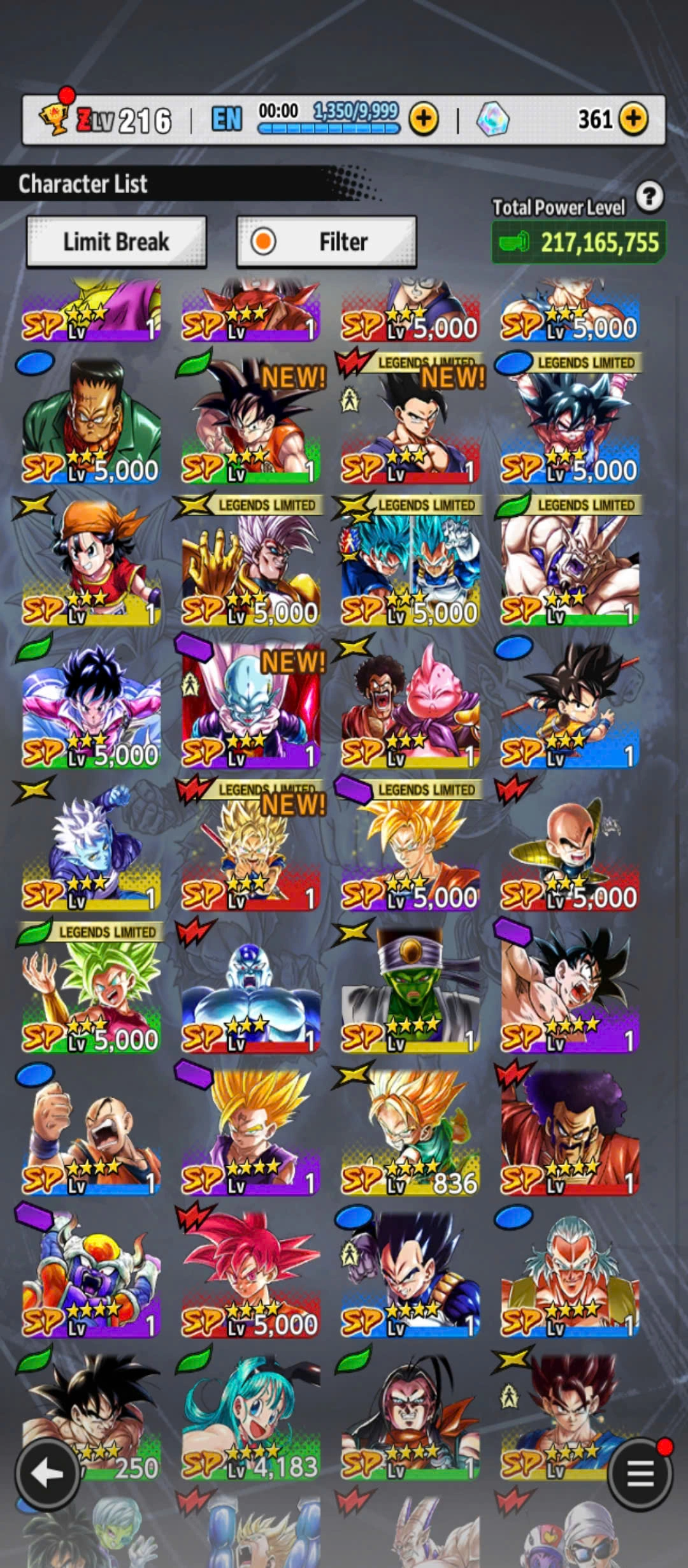688x1568 pixels.
Task: Tap the plus icon to refill energy
Action: tap(424, 119)
